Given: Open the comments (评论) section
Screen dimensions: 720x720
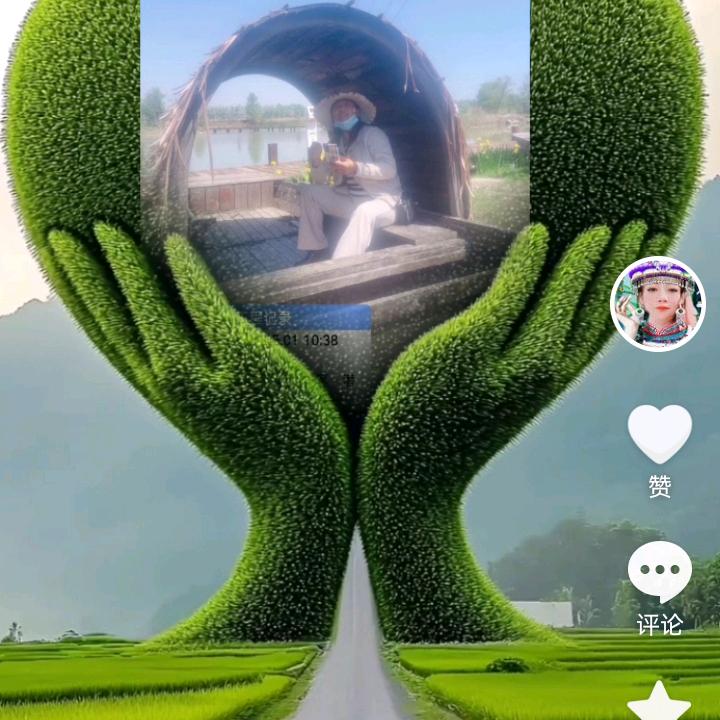Looking at the screenshot, I should point(659,573).
